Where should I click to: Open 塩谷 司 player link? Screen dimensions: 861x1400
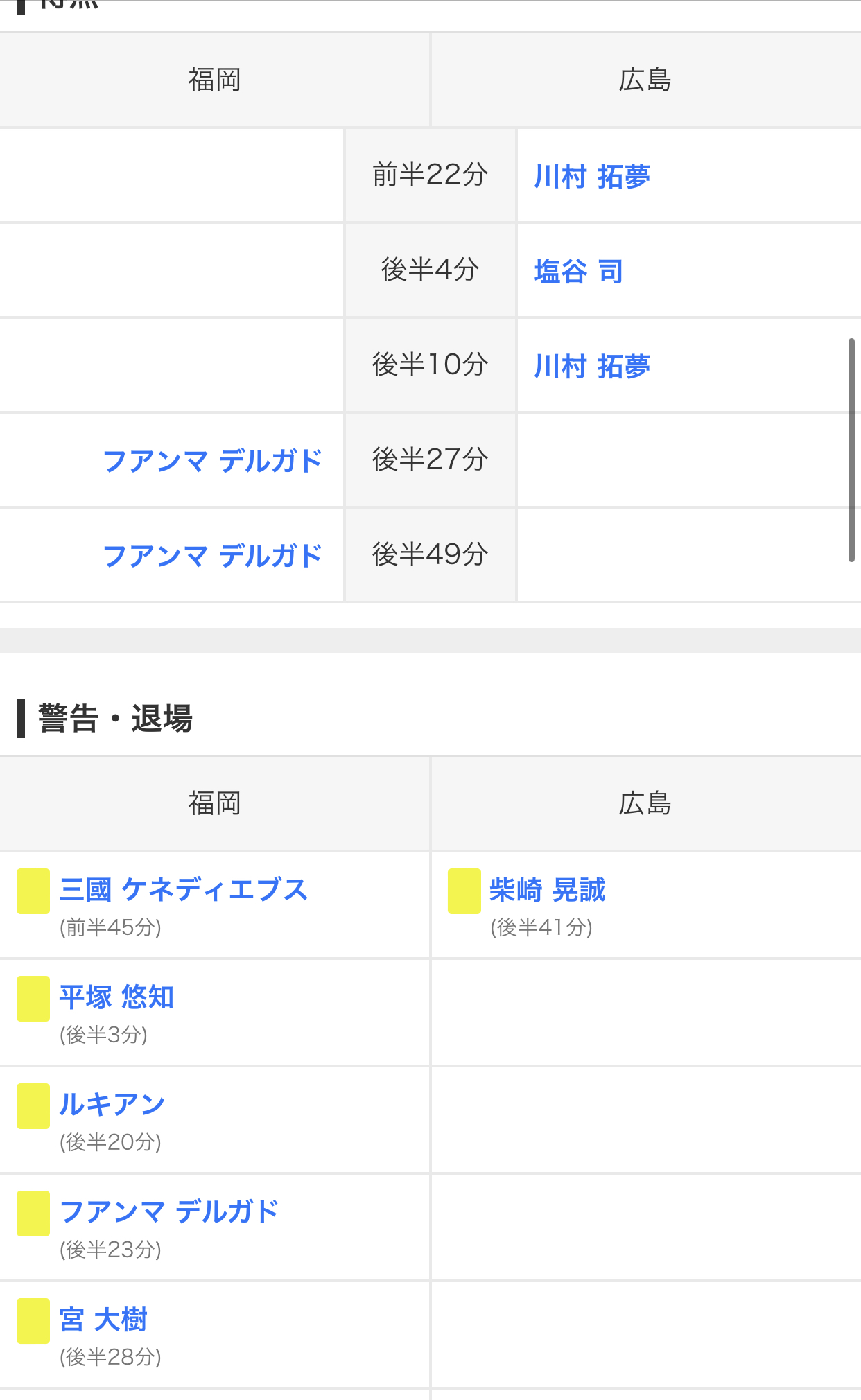click(x=578, y=271)
